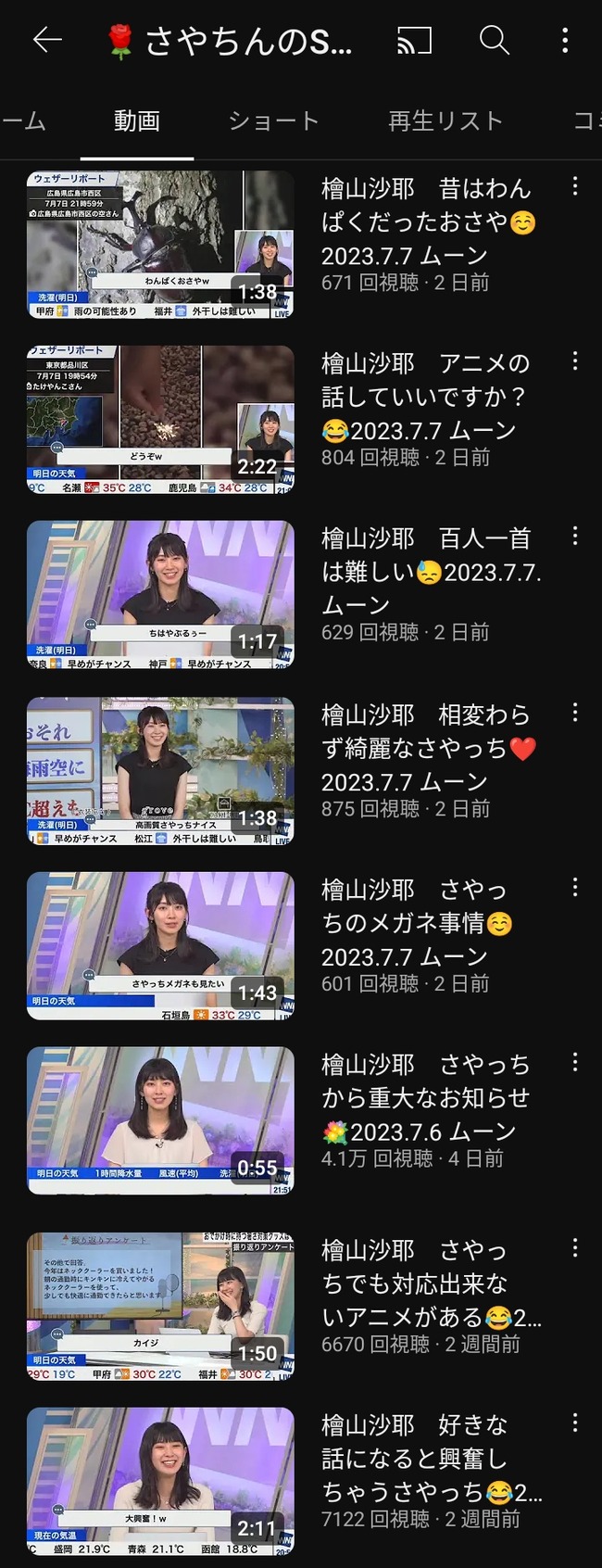The width and height of the screenshot is (602, 1568).
Task: Open options for アニメの話していいですか video
Action: [x=575, y=361]
